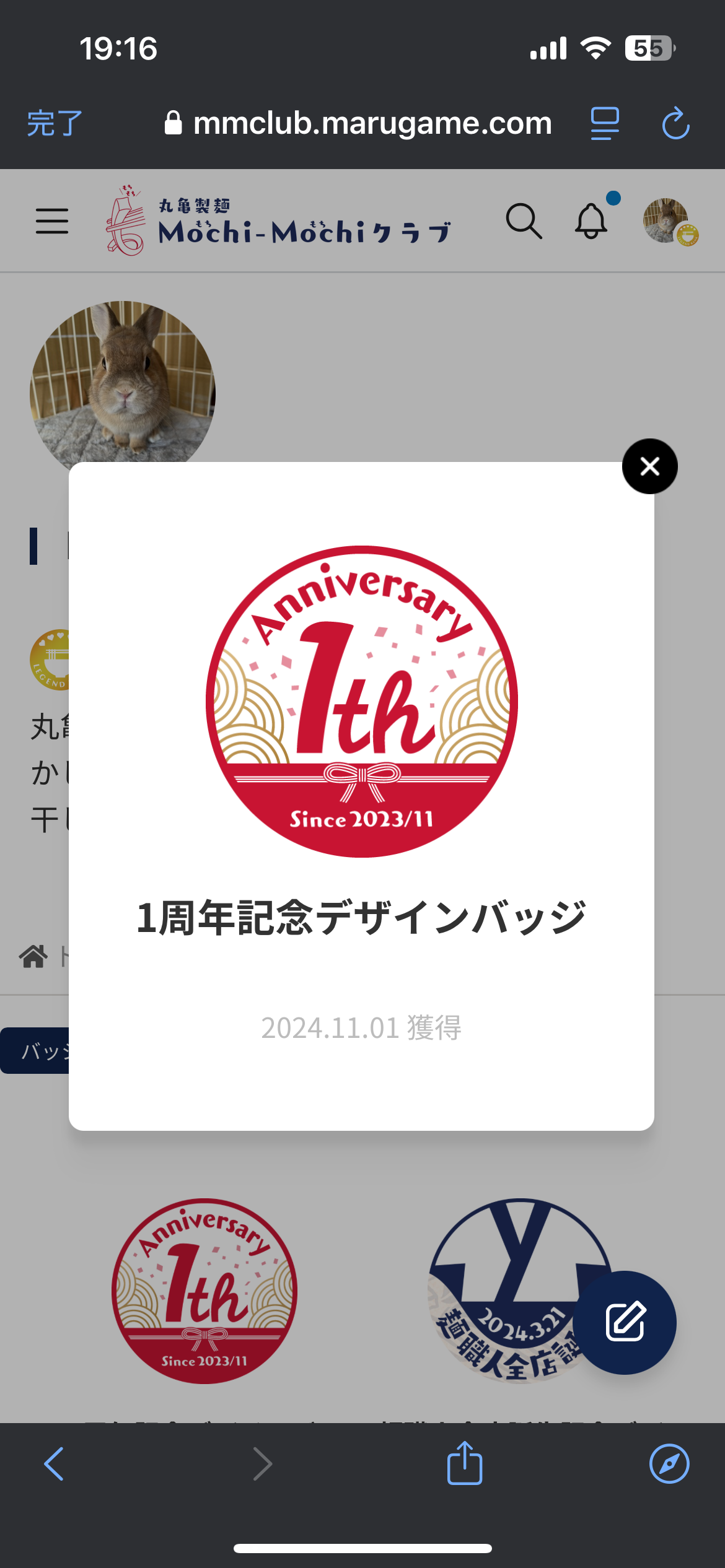Open the notifications bell

pos(592,221)
